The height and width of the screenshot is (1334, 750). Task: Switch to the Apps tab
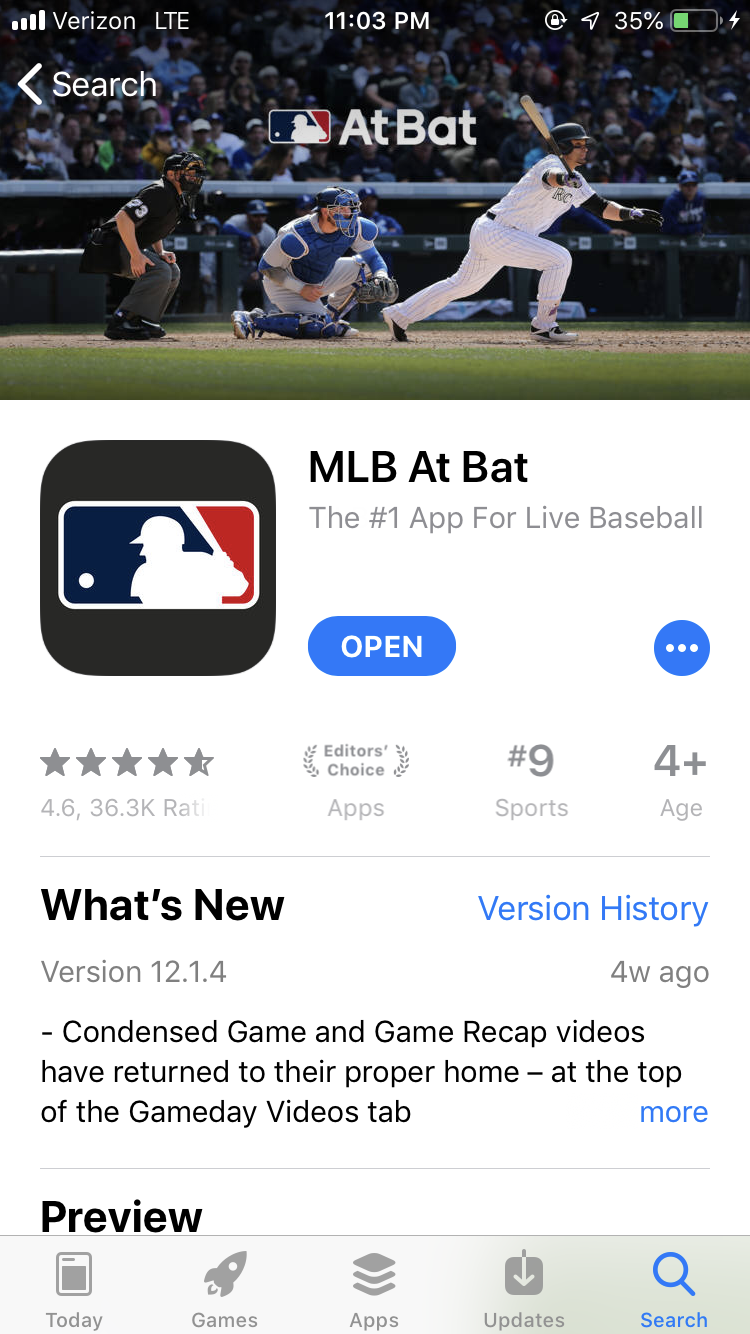374,1288
